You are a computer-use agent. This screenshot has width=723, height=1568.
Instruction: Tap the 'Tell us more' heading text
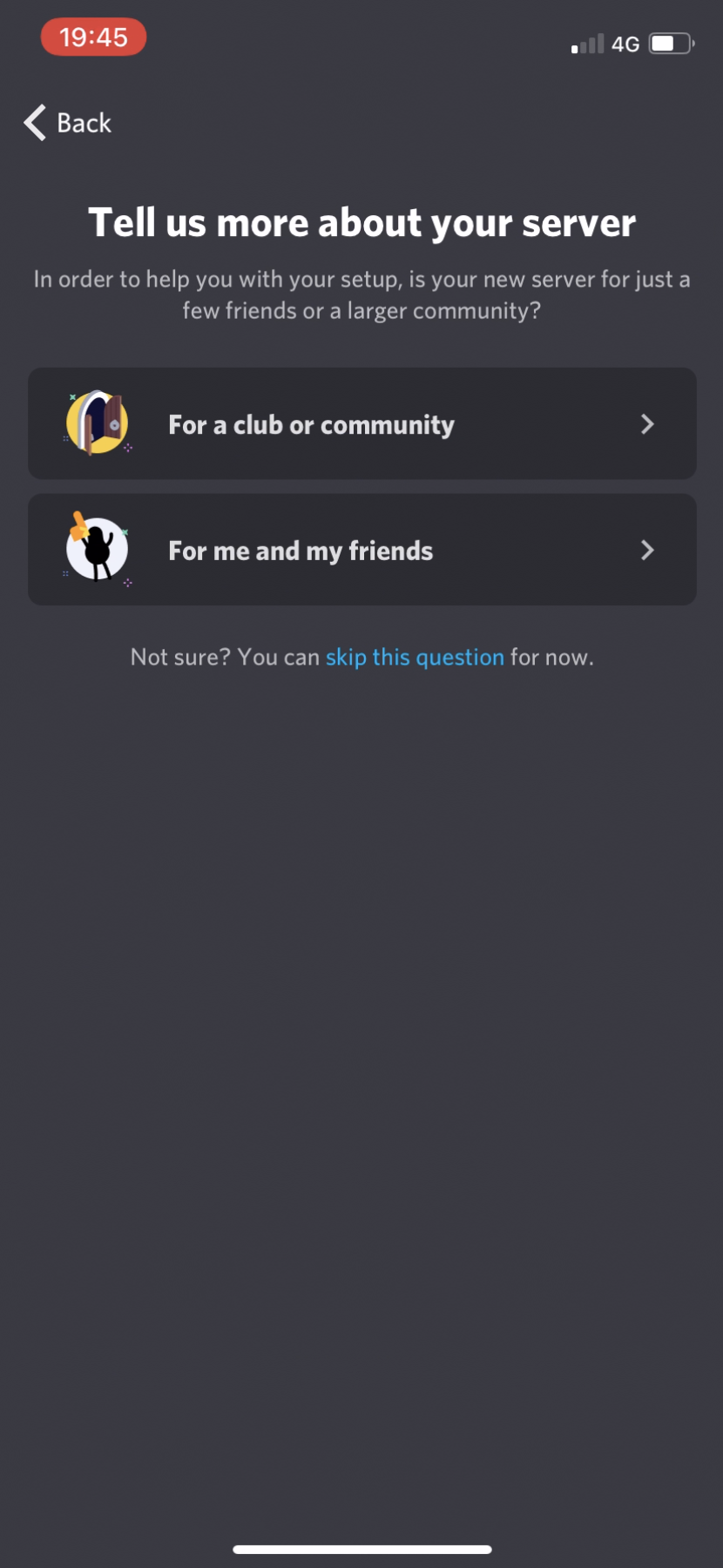[361, 223]
